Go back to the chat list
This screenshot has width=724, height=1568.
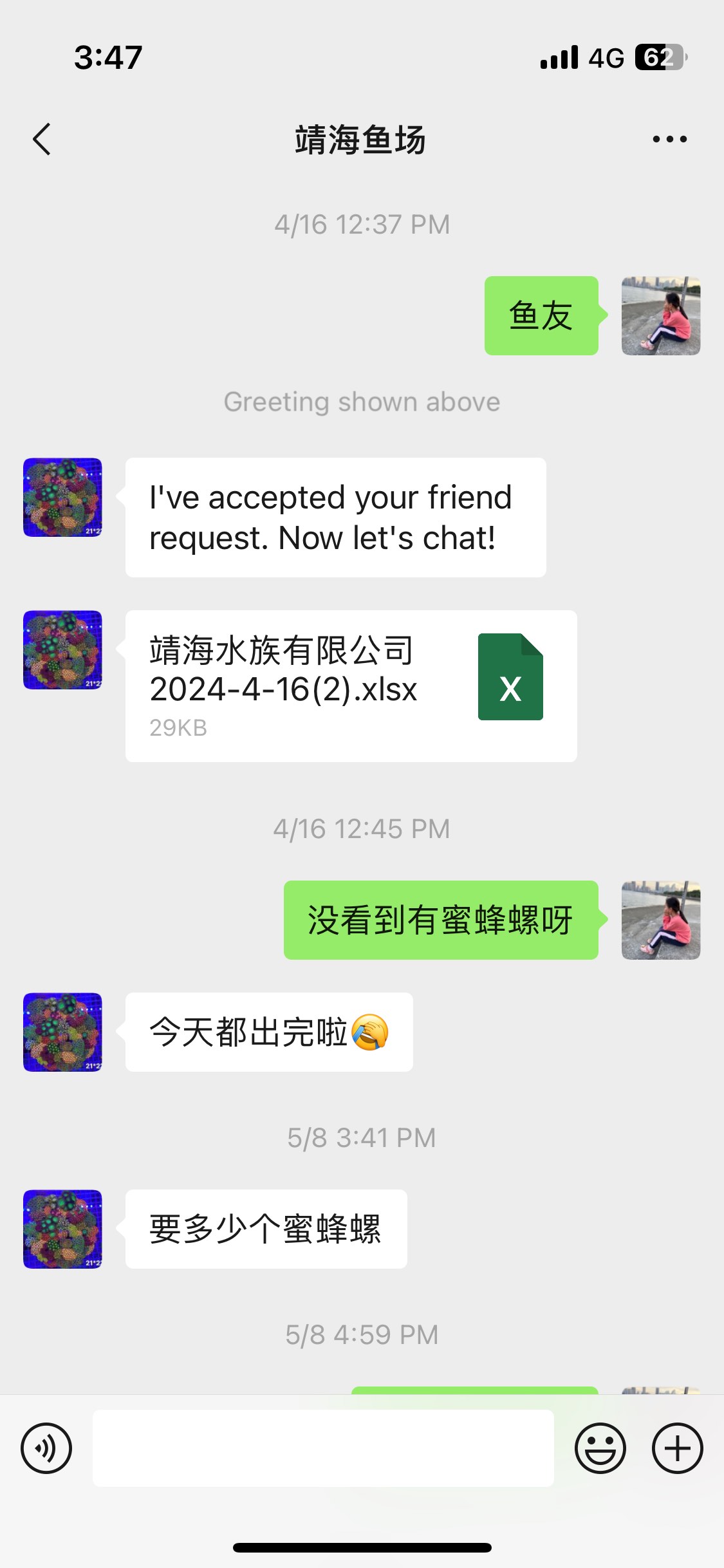point(42,139)
